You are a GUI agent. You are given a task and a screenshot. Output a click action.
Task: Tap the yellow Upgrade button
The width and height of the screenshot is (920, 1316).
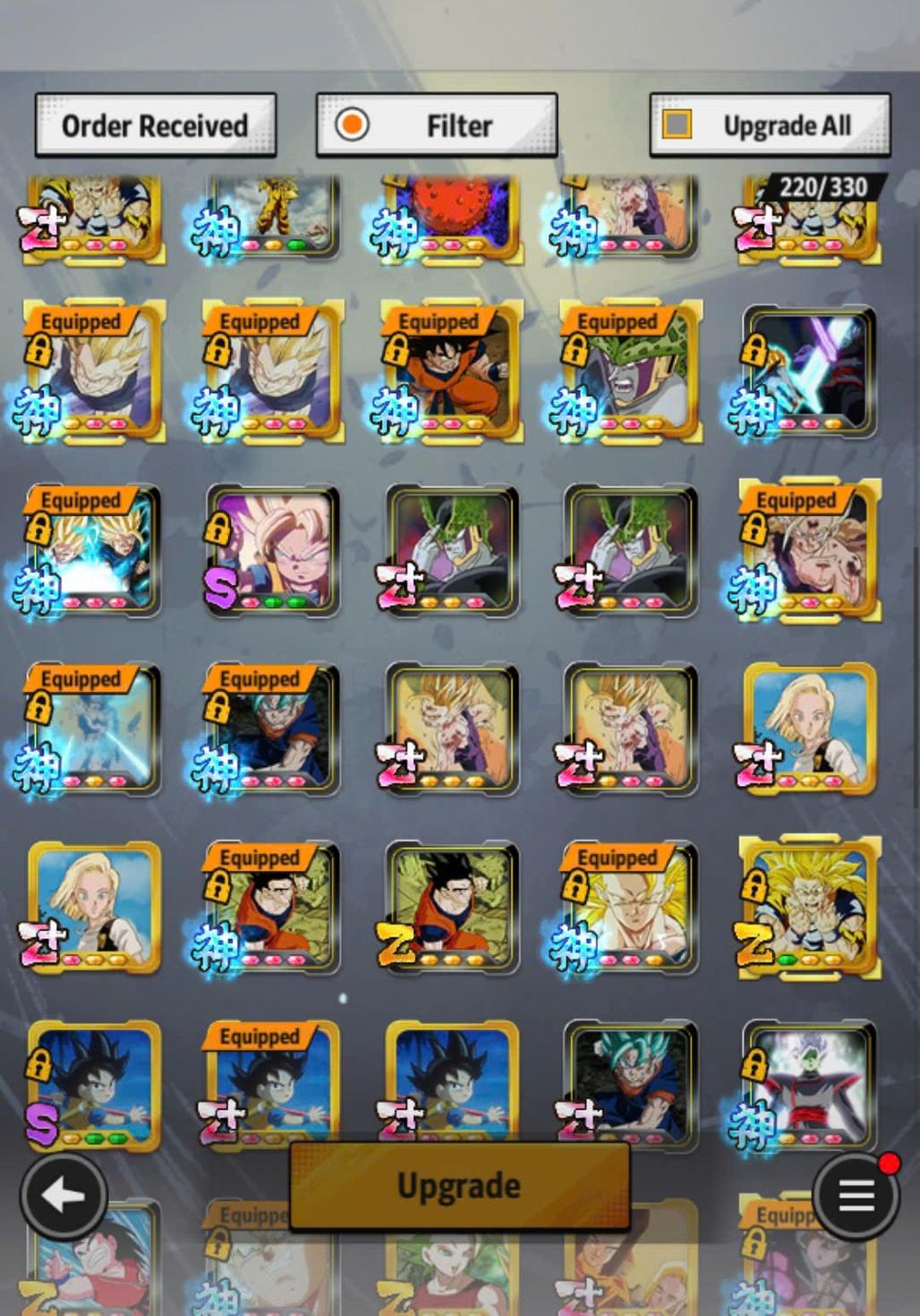459,1185
